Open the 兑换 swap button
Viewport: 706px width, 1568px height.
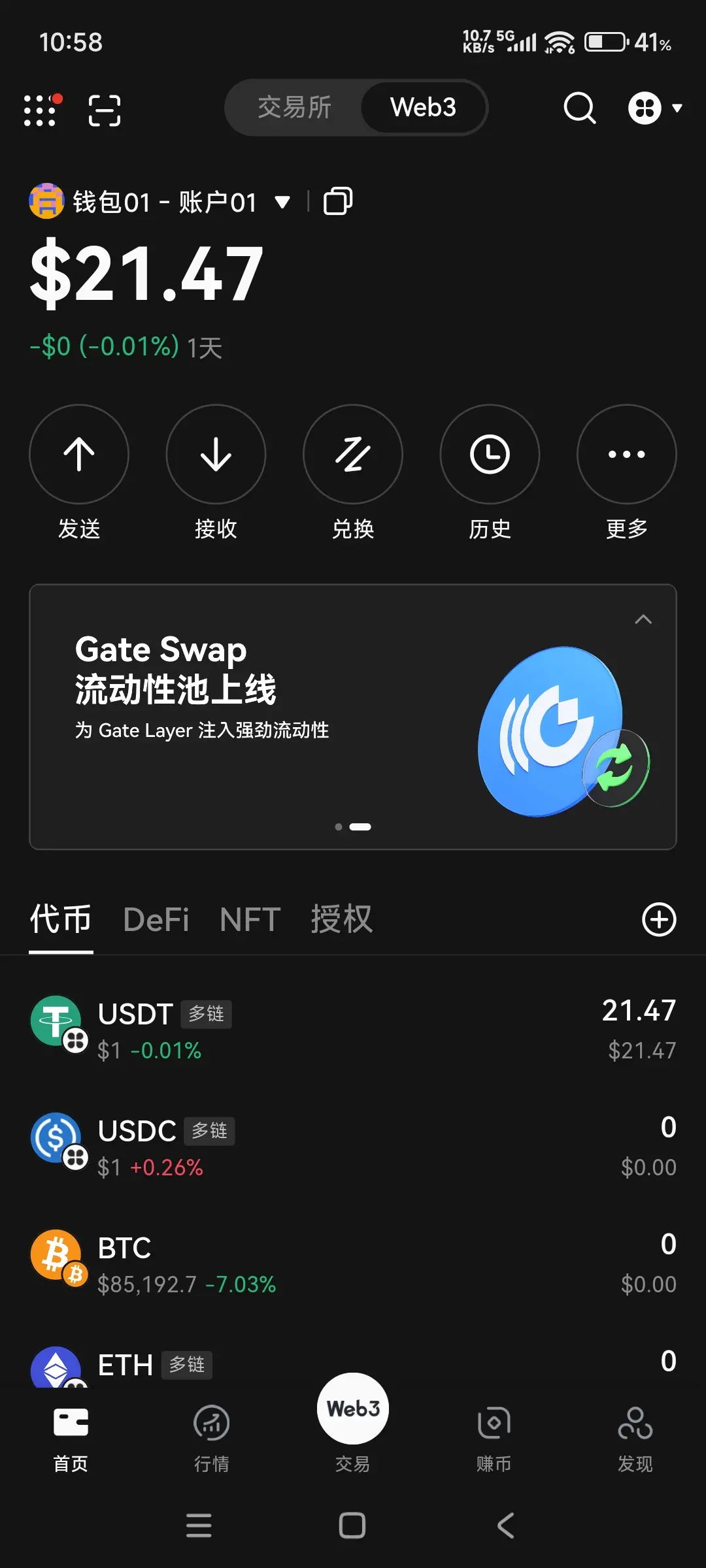[x=353, y=455]
